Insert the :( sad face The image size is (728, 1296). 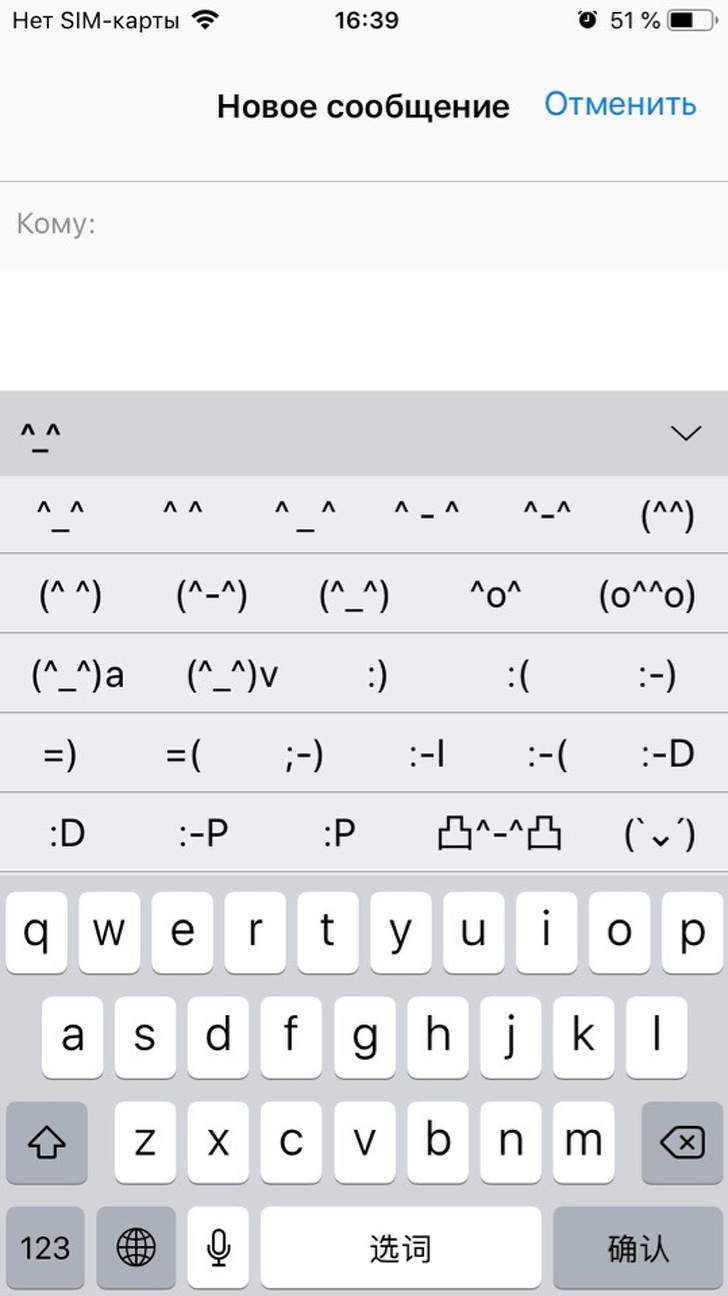click(517, 676)
